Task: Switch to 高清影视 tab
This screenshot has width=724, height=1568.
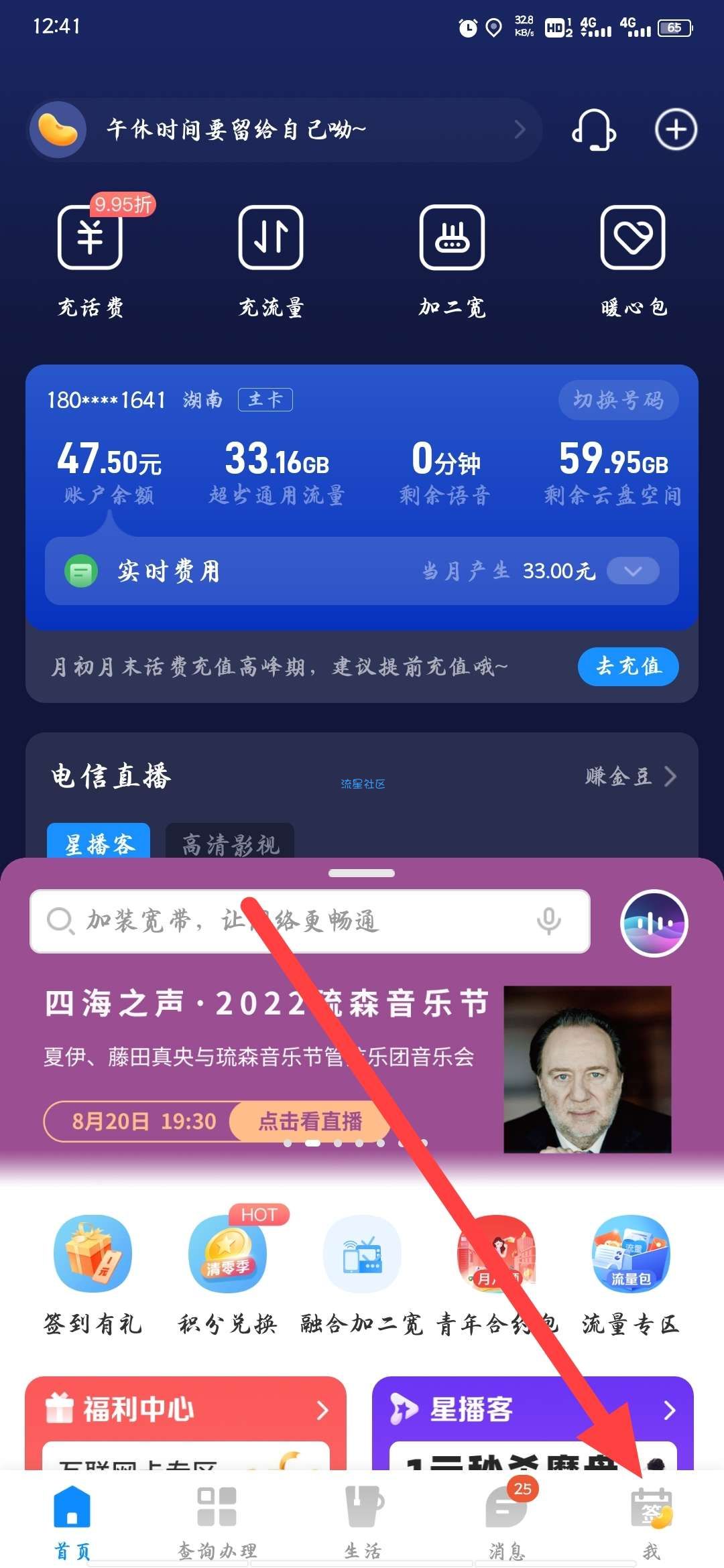Action: pos(230,844)
